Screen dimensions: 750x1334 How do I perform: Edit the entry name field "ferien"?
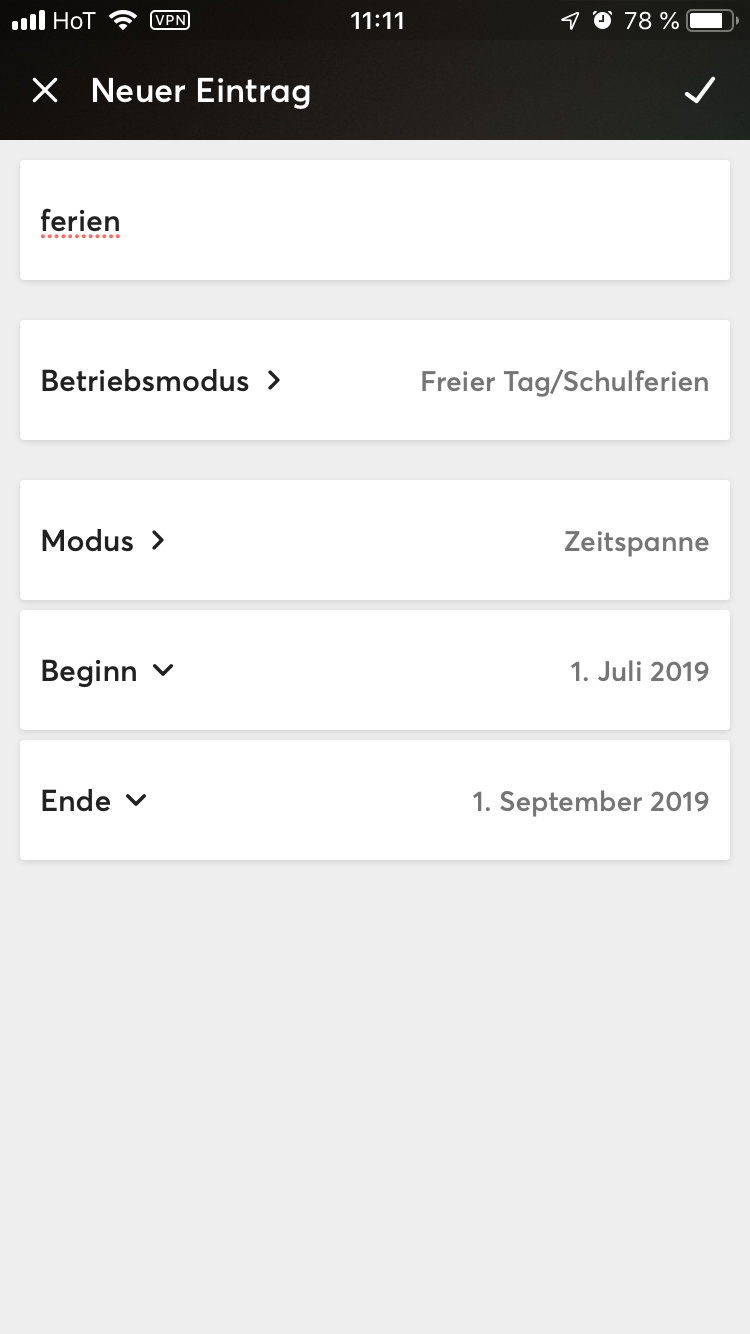point(374,220)
